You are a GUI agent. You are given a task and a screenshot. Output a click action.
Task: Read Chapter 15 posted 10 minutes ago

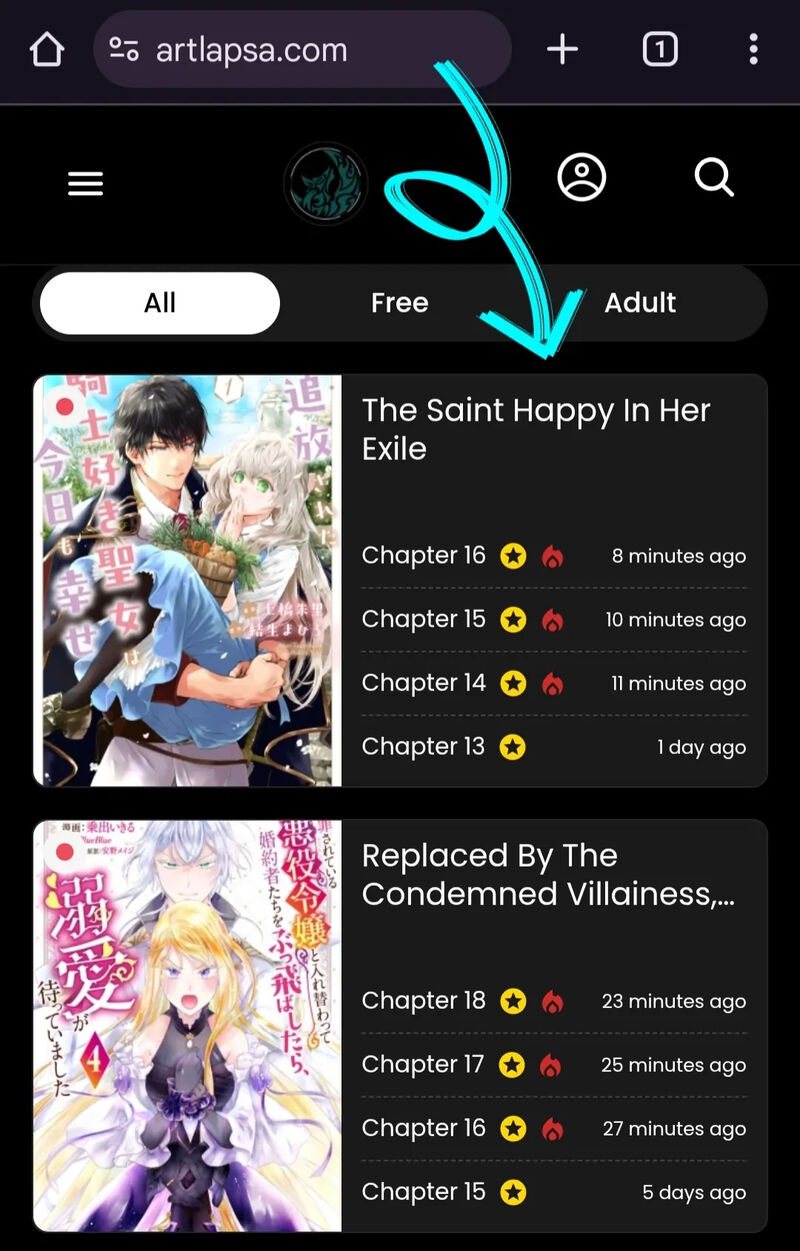[x=424, y=620]
